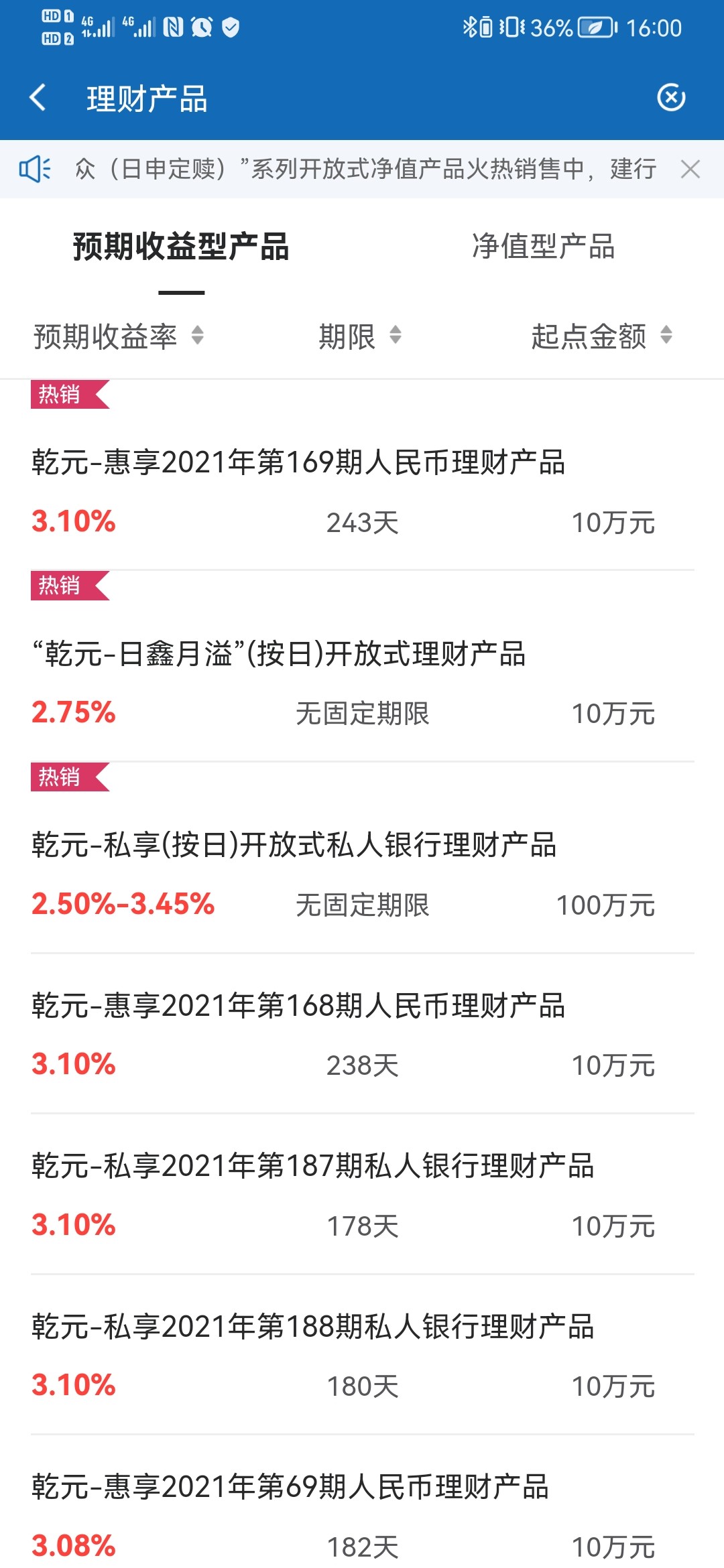This screenshot has height=1568, width=724.
Task: Go back from 理财产品 page
Action: (x=38, y=98)
